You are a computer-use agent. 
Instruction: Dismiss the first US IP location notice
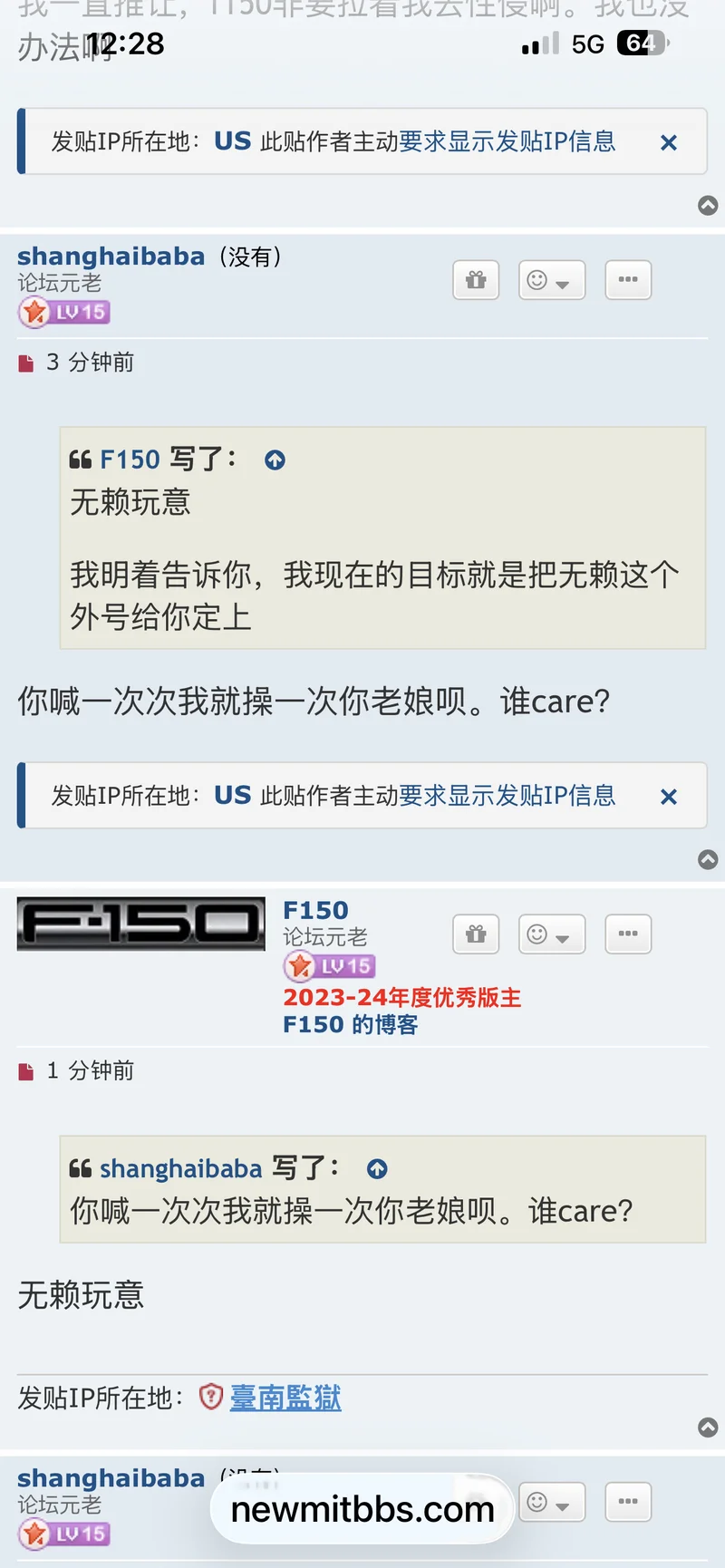(669, 142)
